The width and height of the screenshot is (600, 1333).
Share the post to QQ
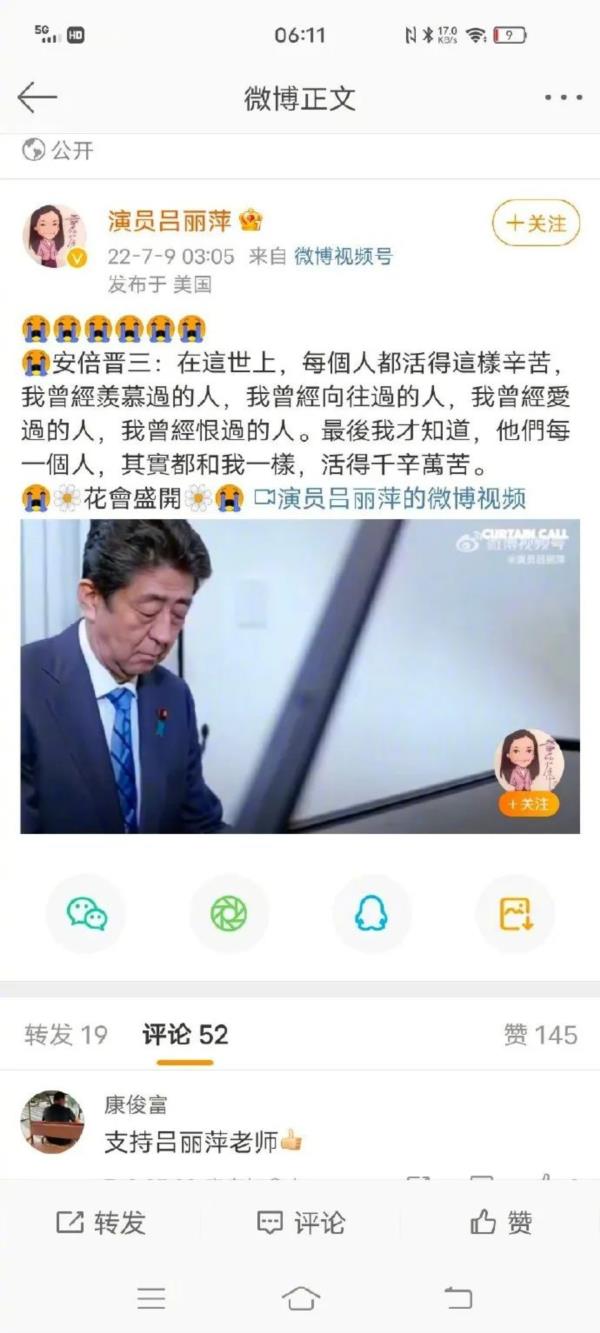coord(371,913)
